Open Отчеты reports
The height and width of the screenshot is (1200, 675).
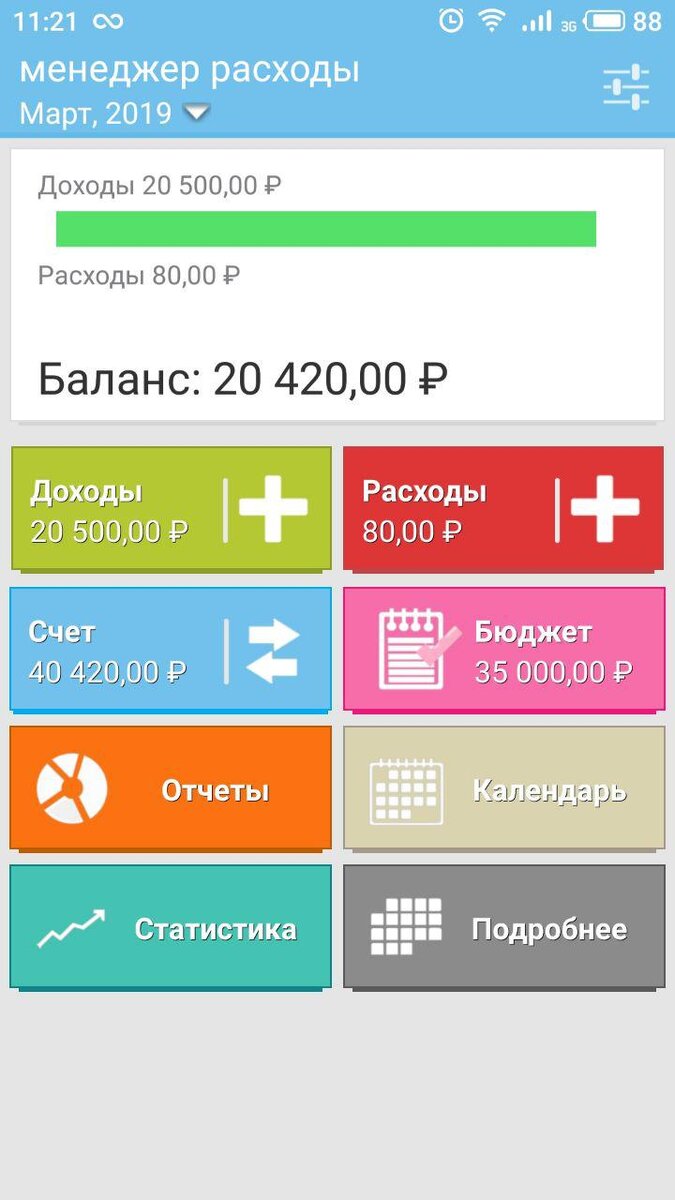171,789
